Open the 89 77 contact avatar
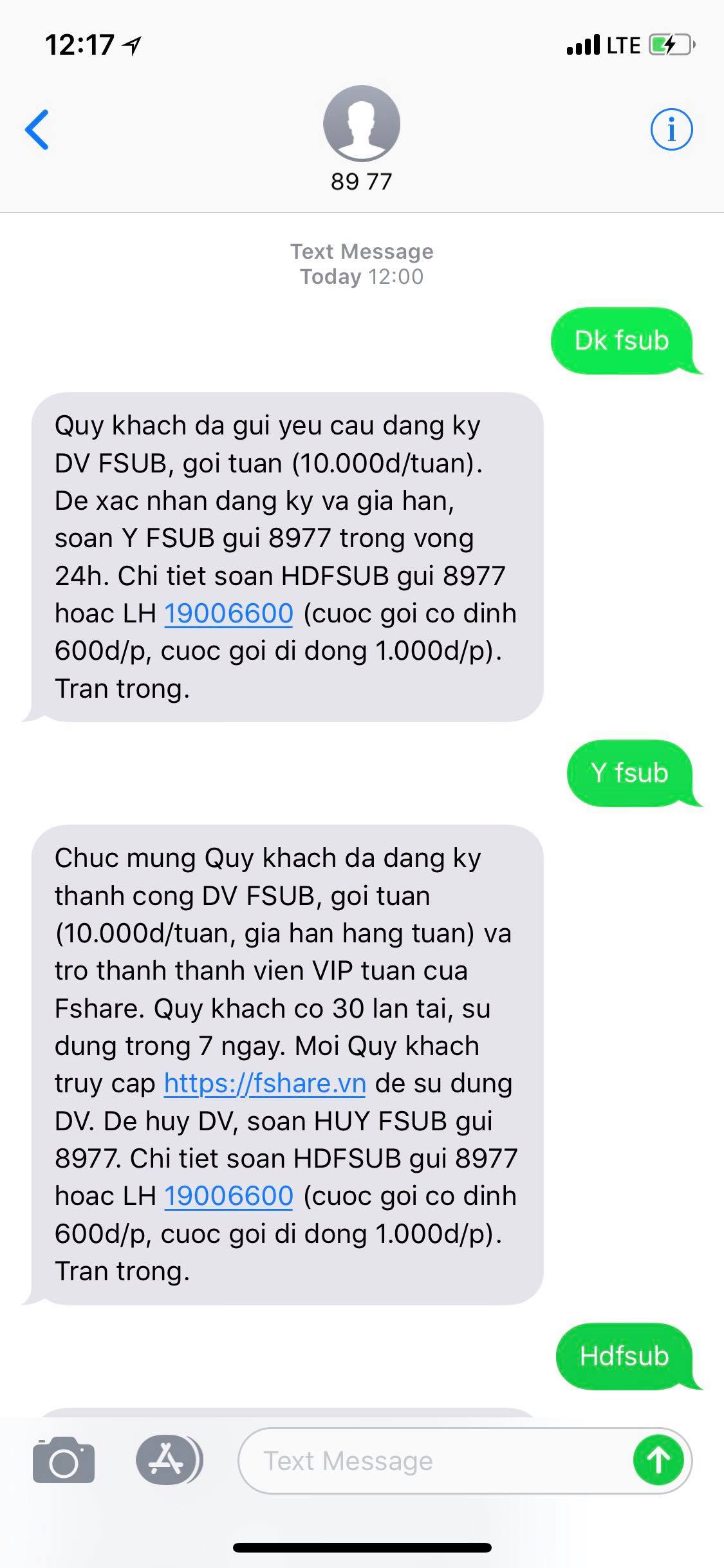Image resolution: width=724 pixels, height=1568 pixels. click(362, 124)
